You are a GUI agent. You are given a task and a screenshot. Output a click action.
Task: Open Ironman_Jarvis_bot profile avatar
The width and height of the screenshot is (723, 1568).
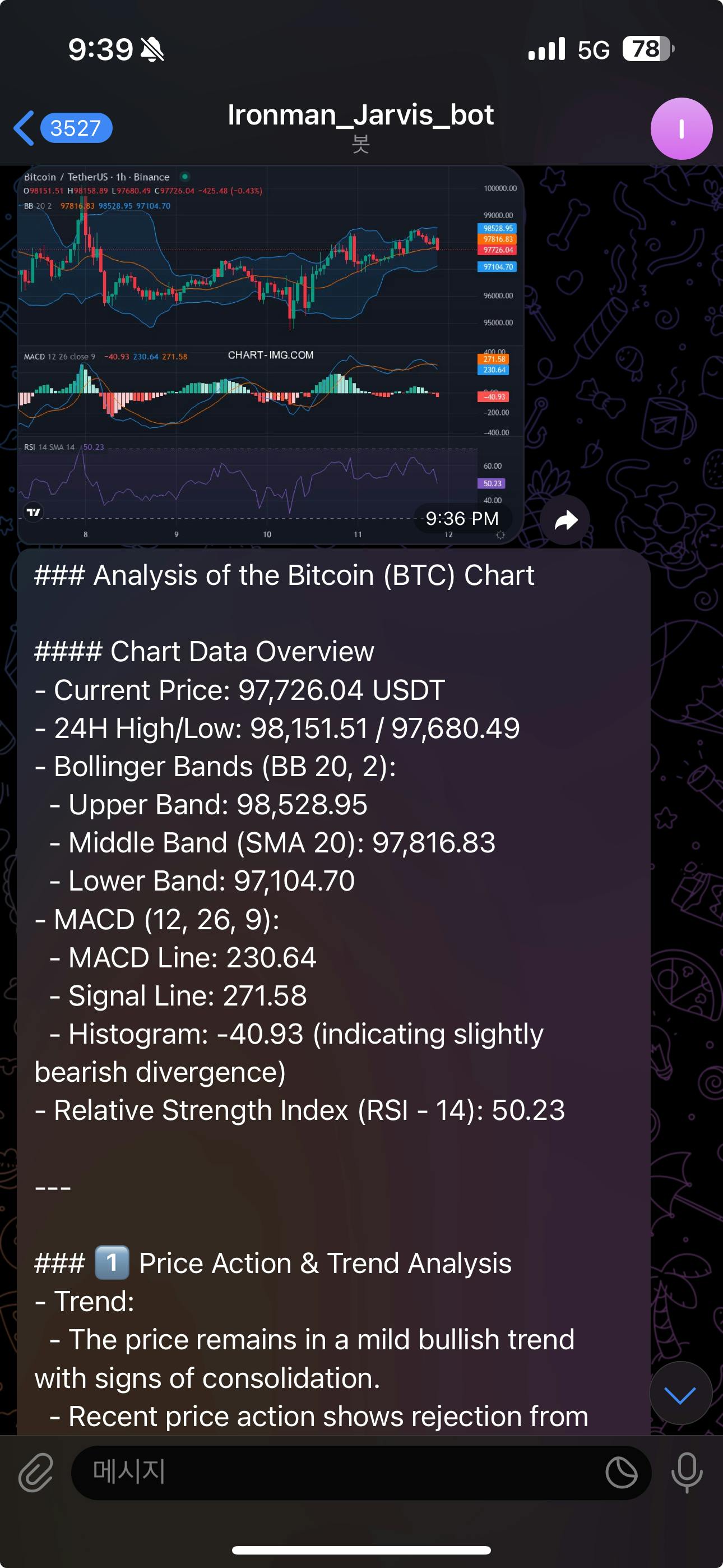coord(681,128)
